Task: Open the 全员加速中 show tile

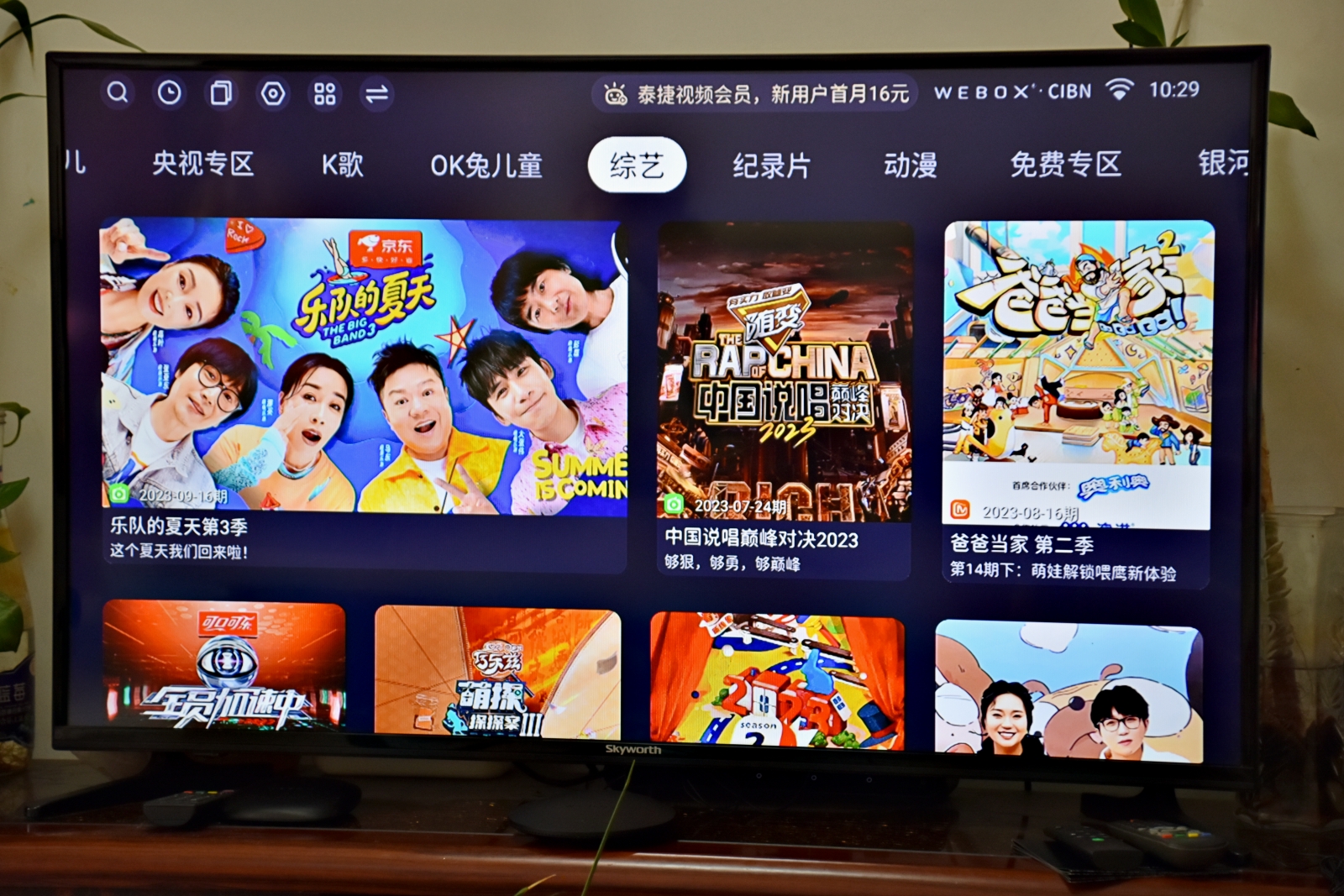Action: click(223, 668)
